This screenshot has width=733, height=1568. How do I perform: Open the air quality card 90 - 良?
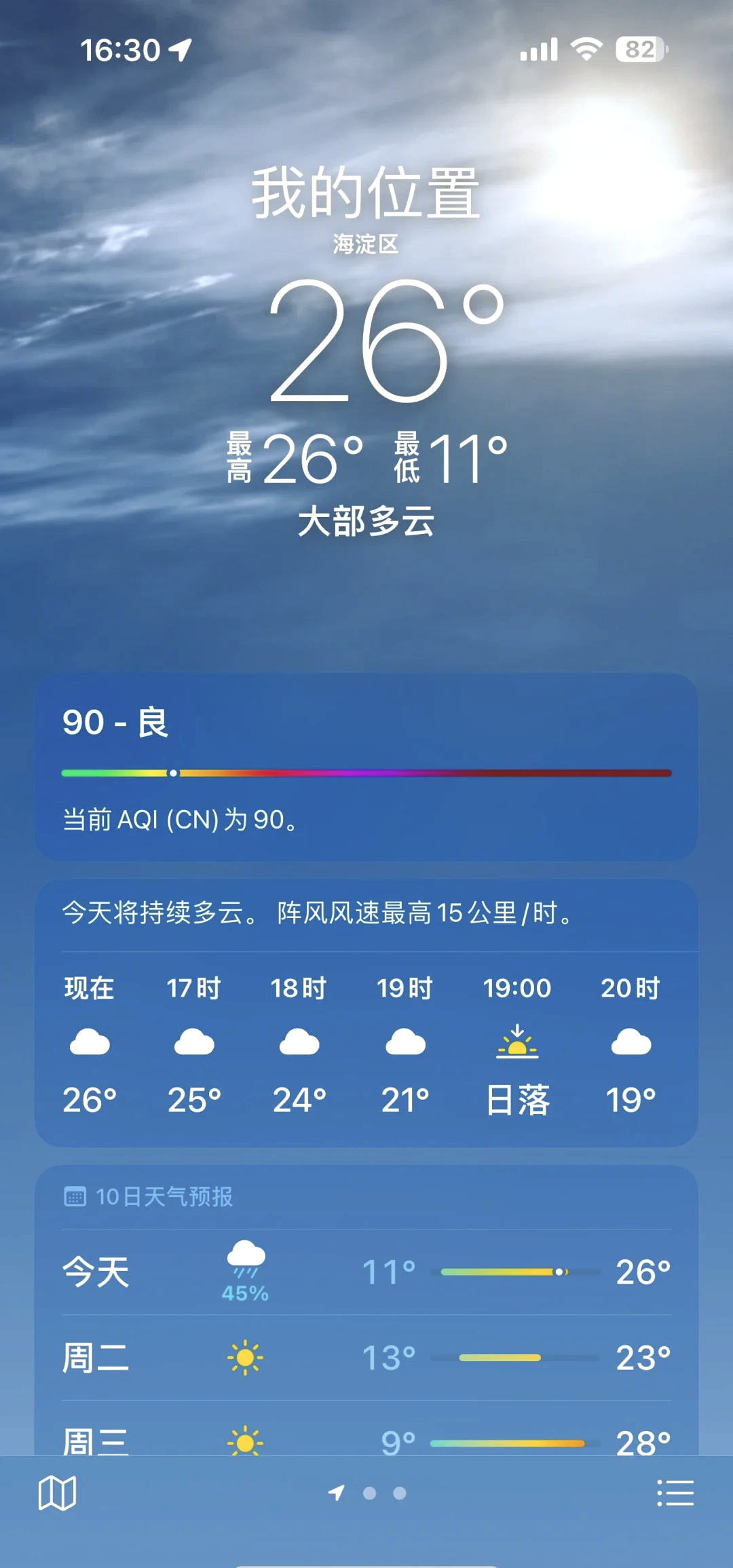click(366, 767)
